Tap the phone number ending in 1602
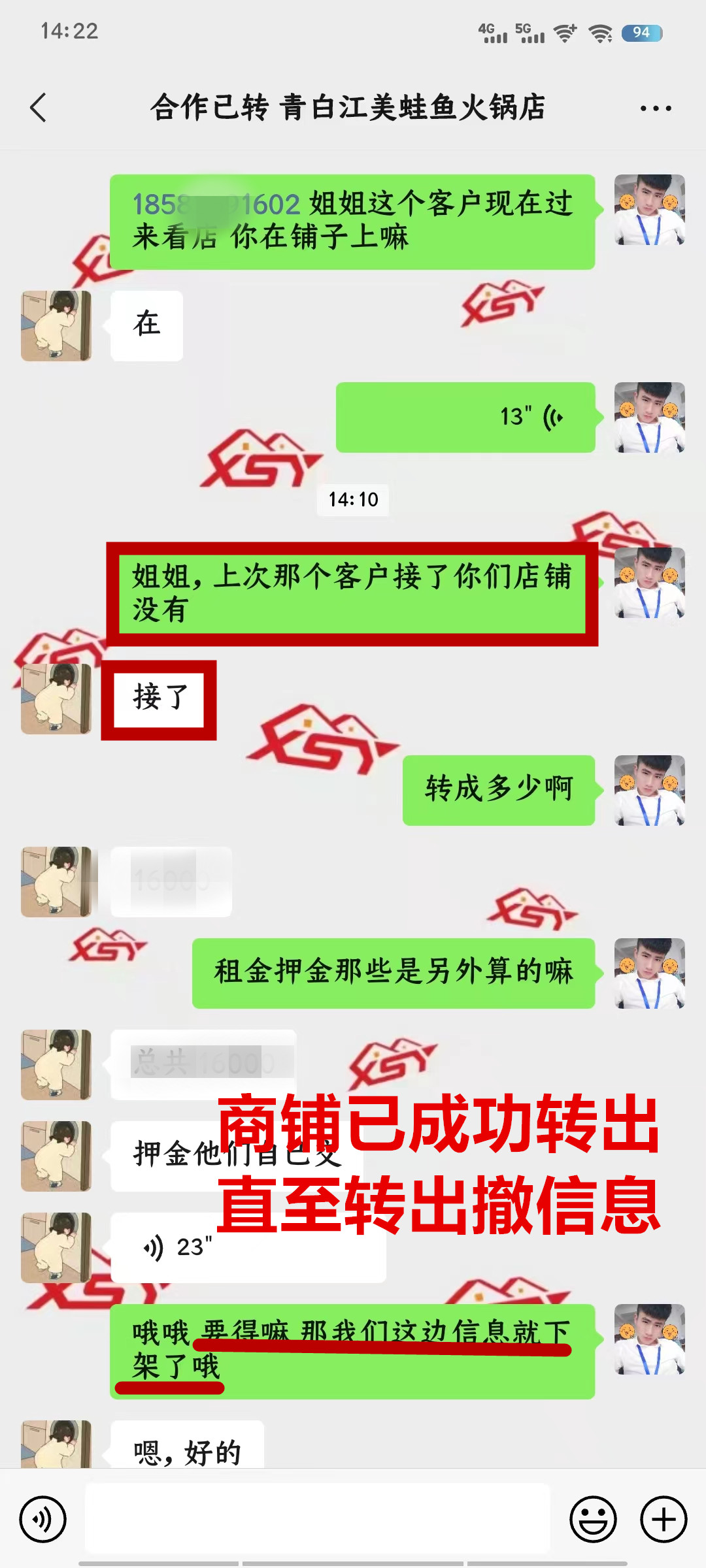706x1568 pixels. tap(216, 204)
